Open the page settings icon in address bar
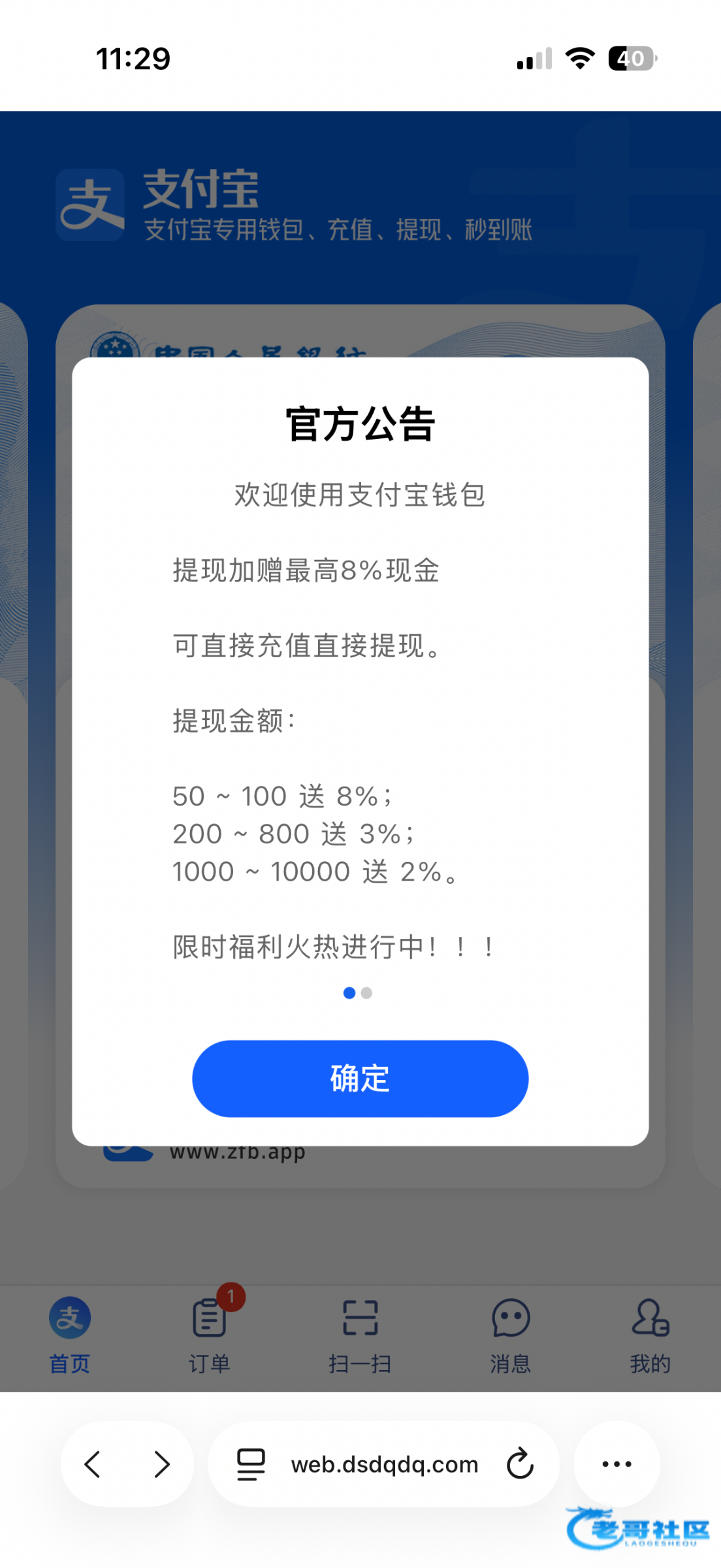 tap(251, 1464)
